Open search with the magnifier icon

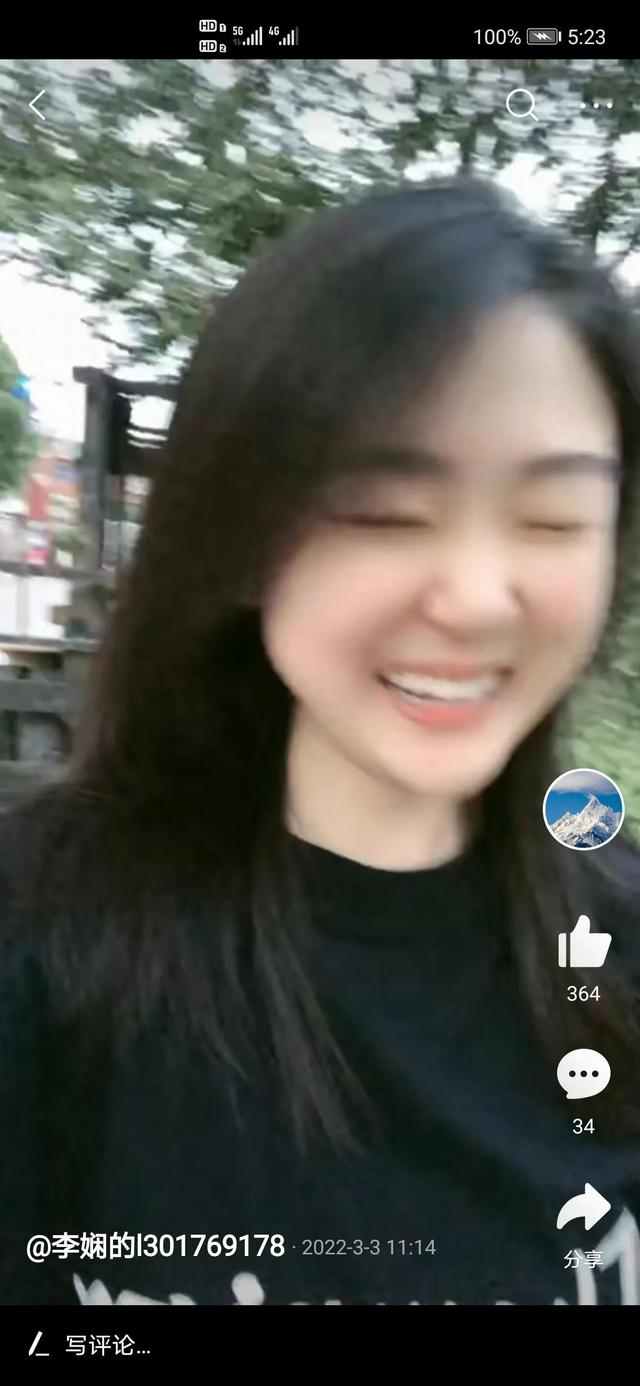pyautogui.click(x=521, y=105)
